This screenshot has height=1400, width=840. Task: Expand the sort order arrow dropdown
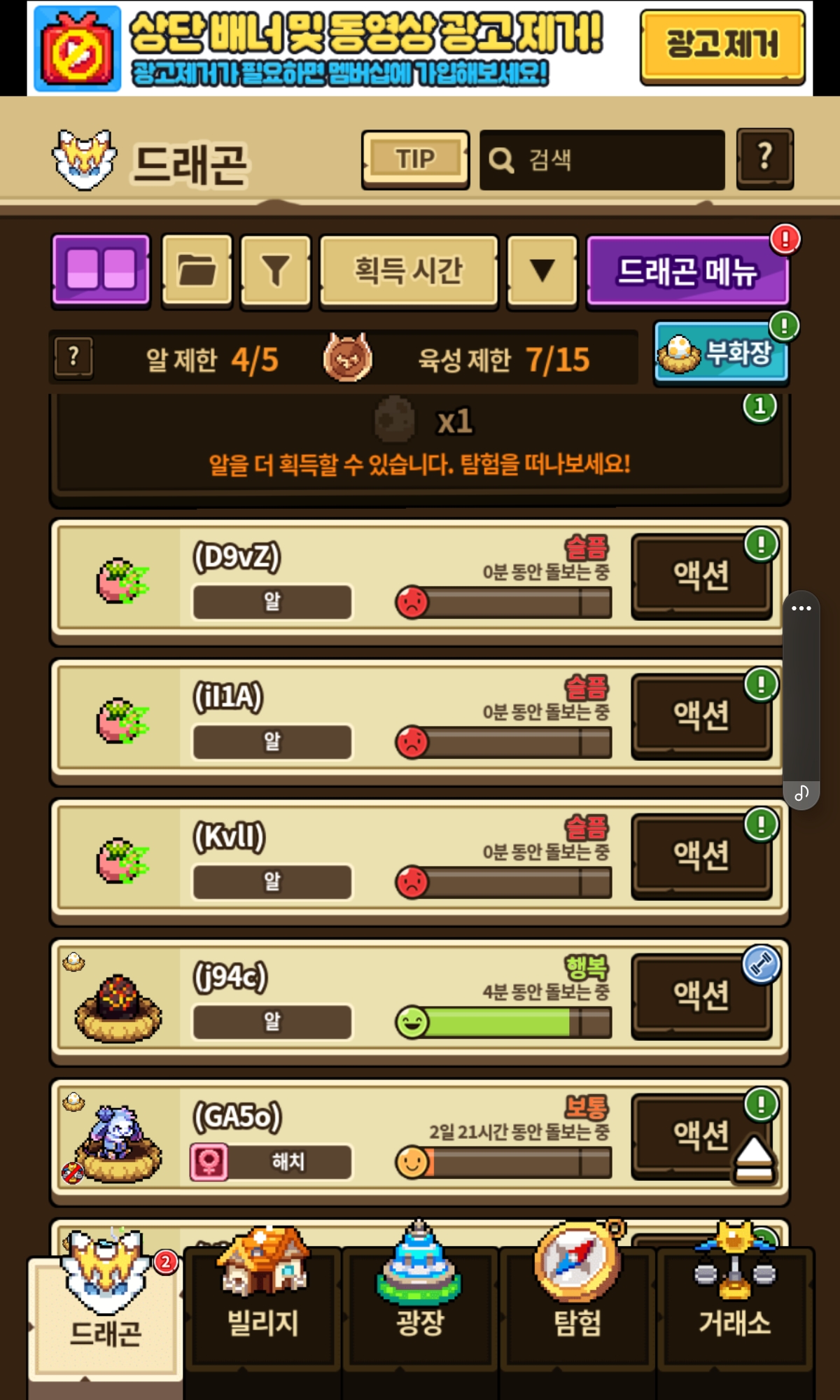point(542,271)
